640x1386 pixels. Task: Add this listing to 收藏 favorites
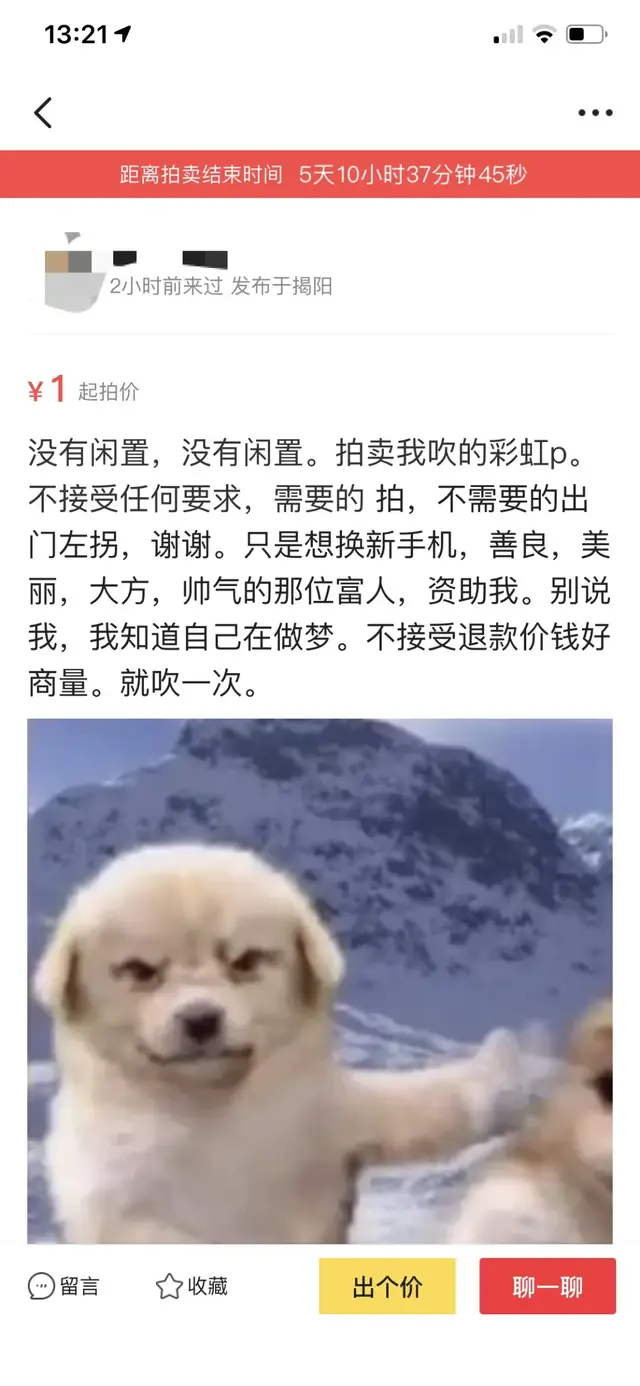192,1286
